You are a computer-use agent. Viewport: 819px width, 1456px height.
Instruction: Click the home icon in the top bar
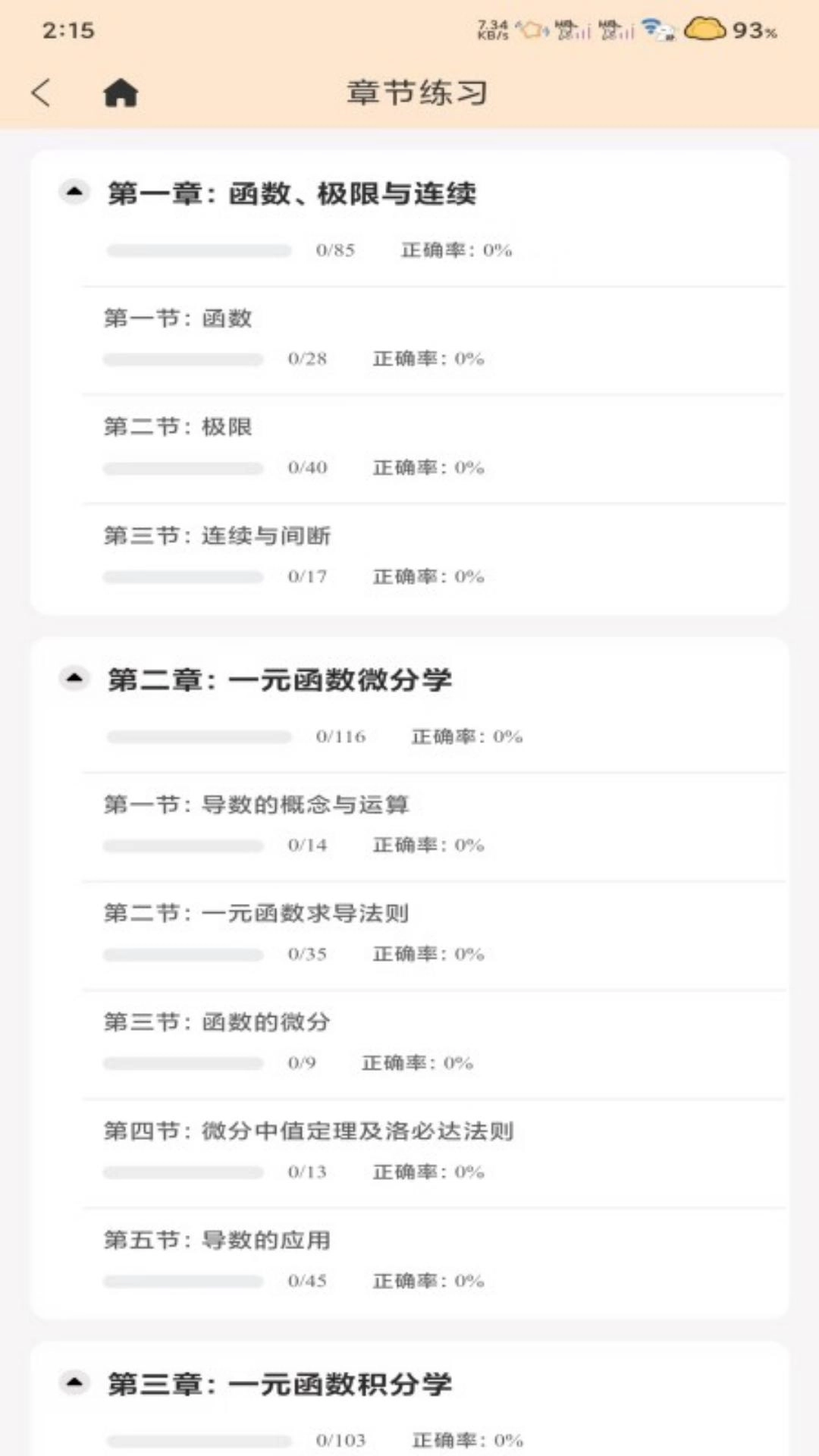click(x=121, y=92)
